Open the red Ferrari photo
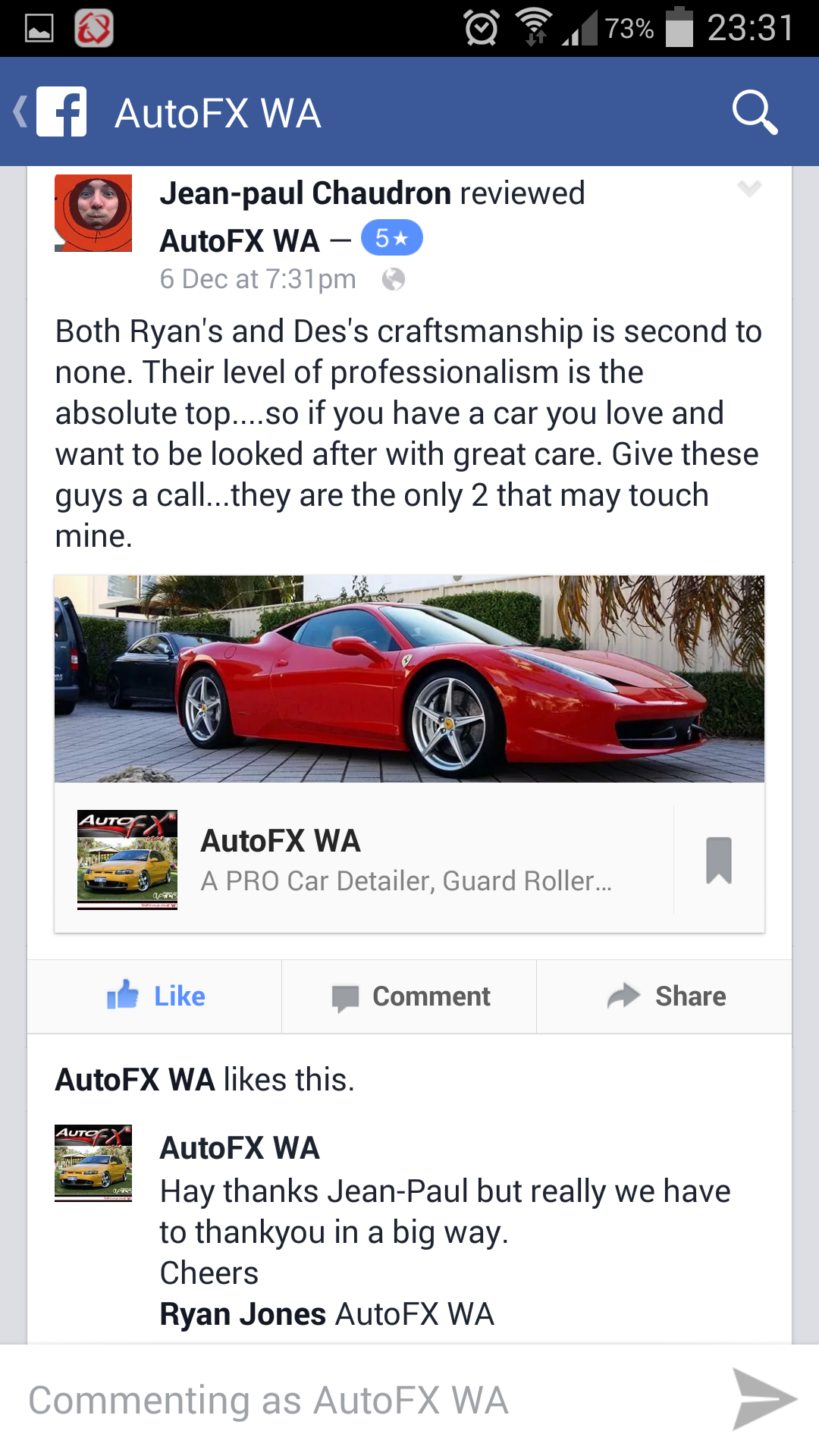The width and height of the screenshot is (819, 1456). coord(409,679)
